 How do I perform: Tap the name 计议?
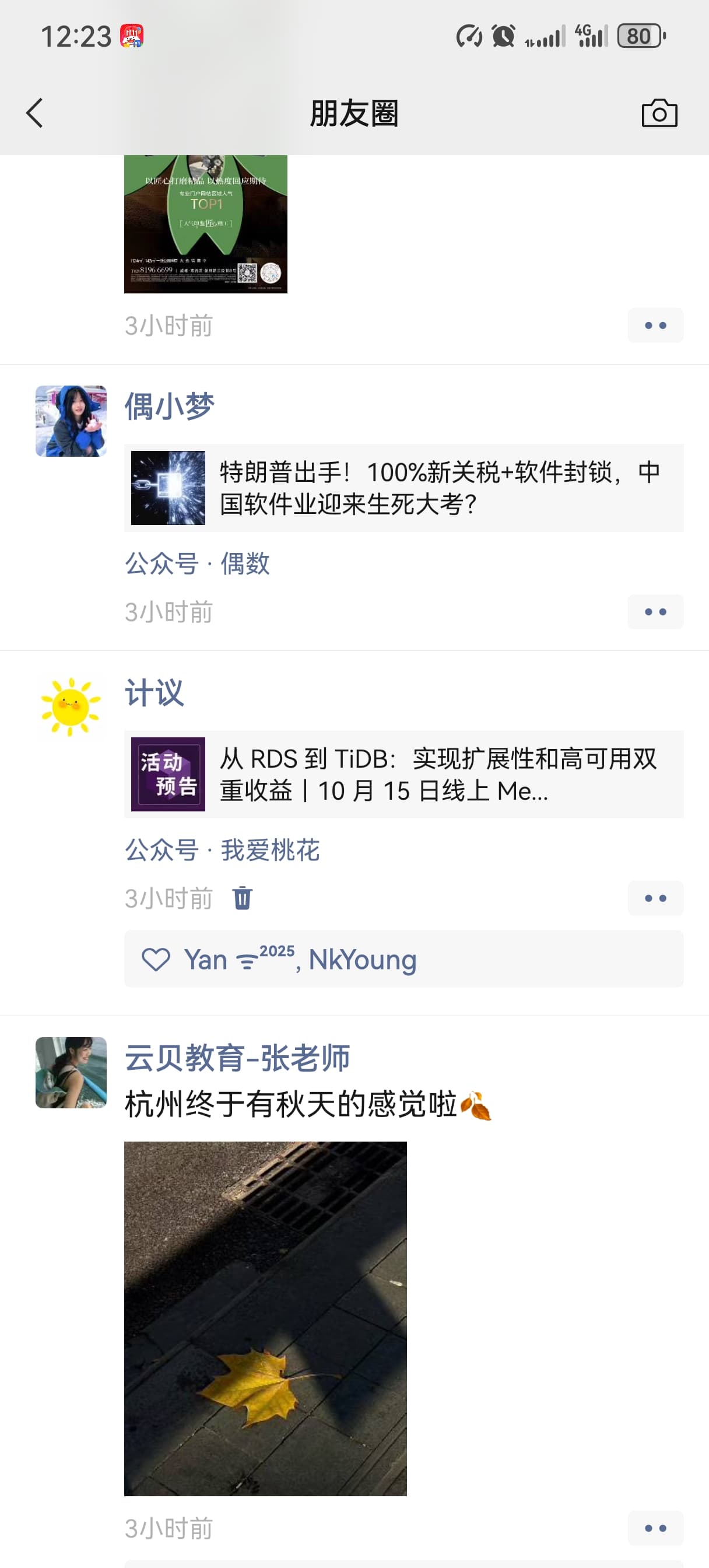154,692
